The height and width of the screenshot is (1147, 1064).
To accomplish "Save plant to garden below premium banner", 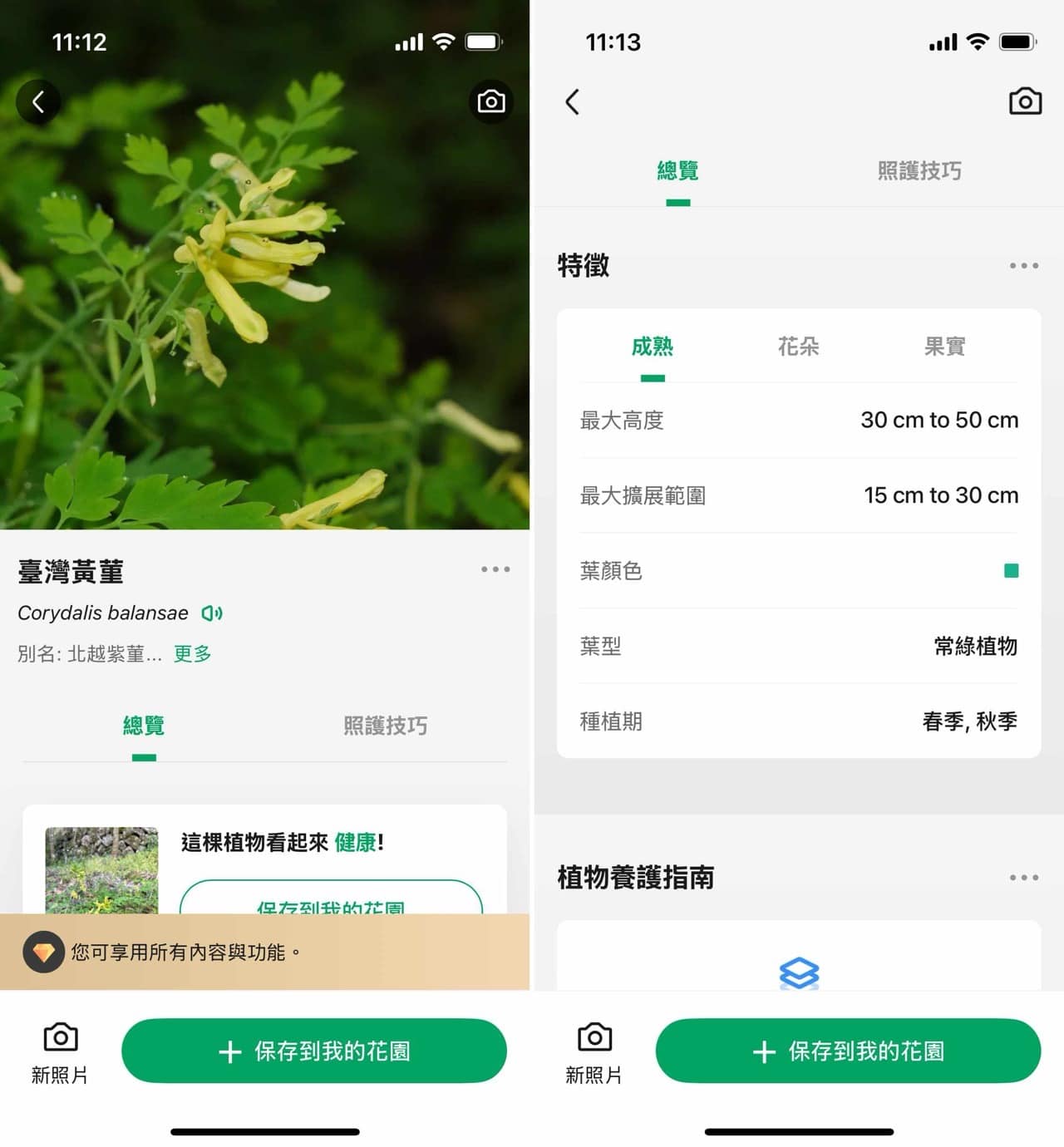I will (314, 1051).
